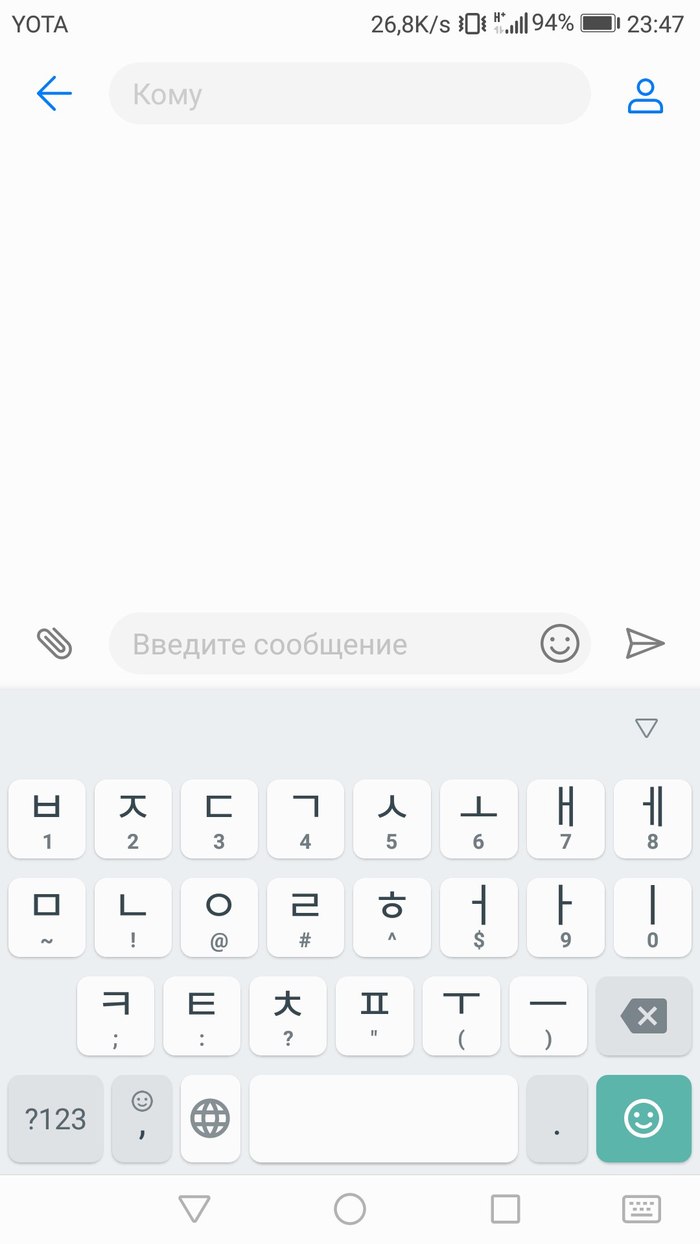Tap the keyboard backspace key
Viewport: 700px width, 1244px height.
pos(644,1017)
